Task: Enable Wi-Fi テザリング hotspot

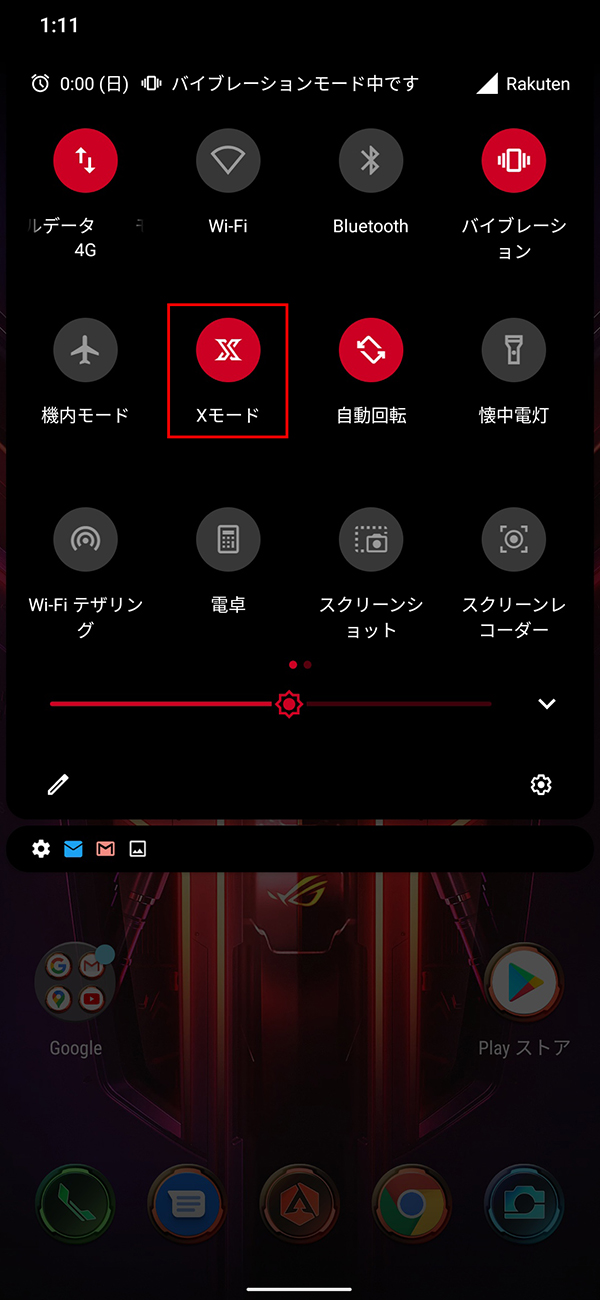Action: 85,540
